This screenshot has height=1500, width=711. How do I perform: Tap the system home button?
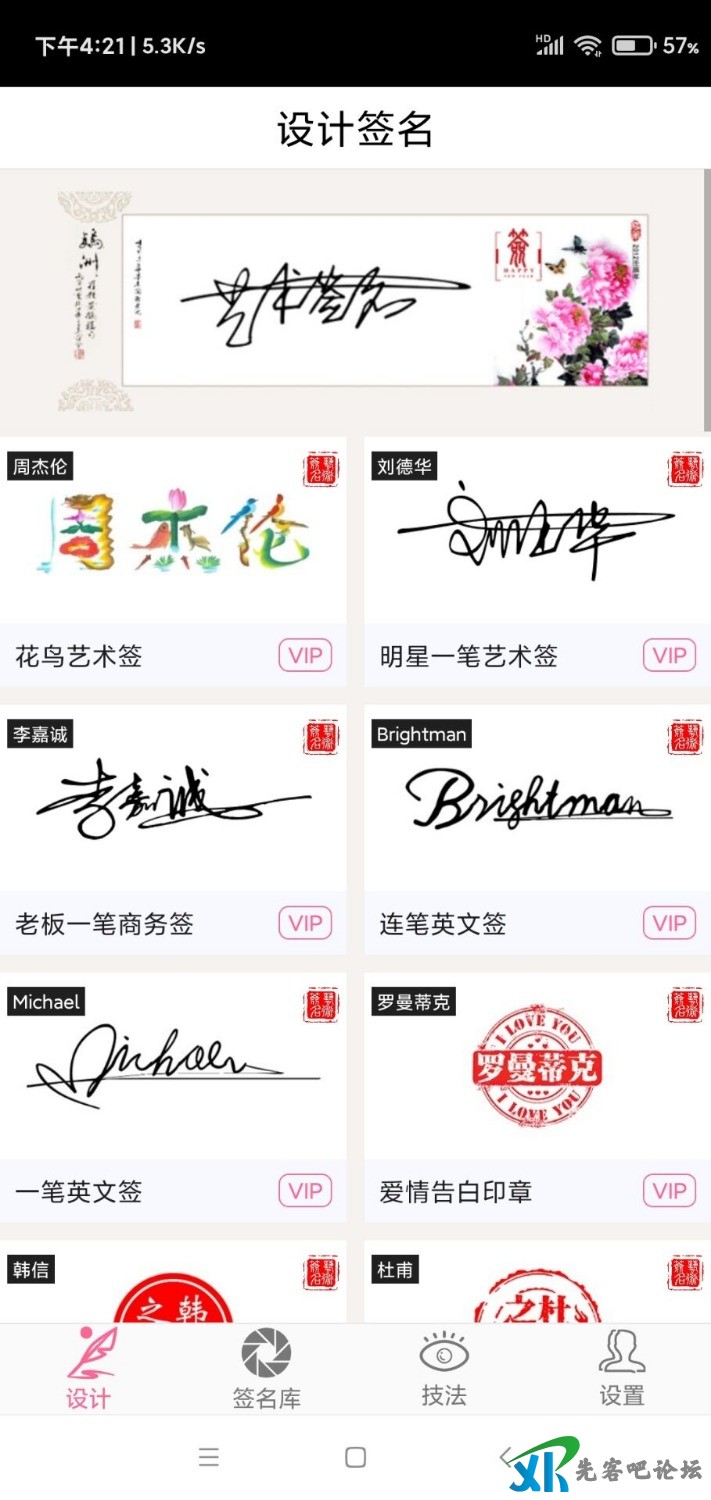coord(355,1457)
